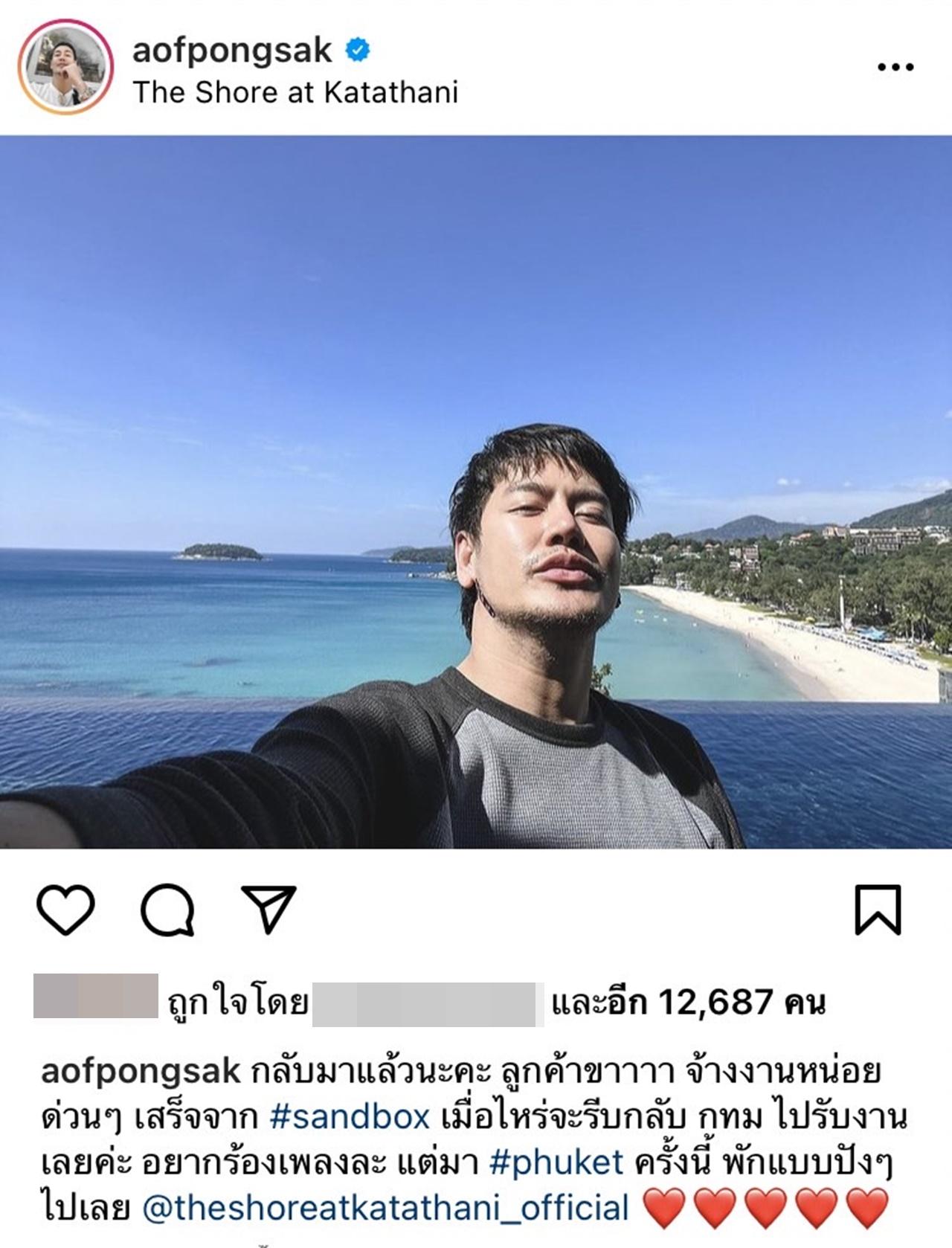Open the #sandbox hashtag
952x1248 pixels.
coord(350,1116)
